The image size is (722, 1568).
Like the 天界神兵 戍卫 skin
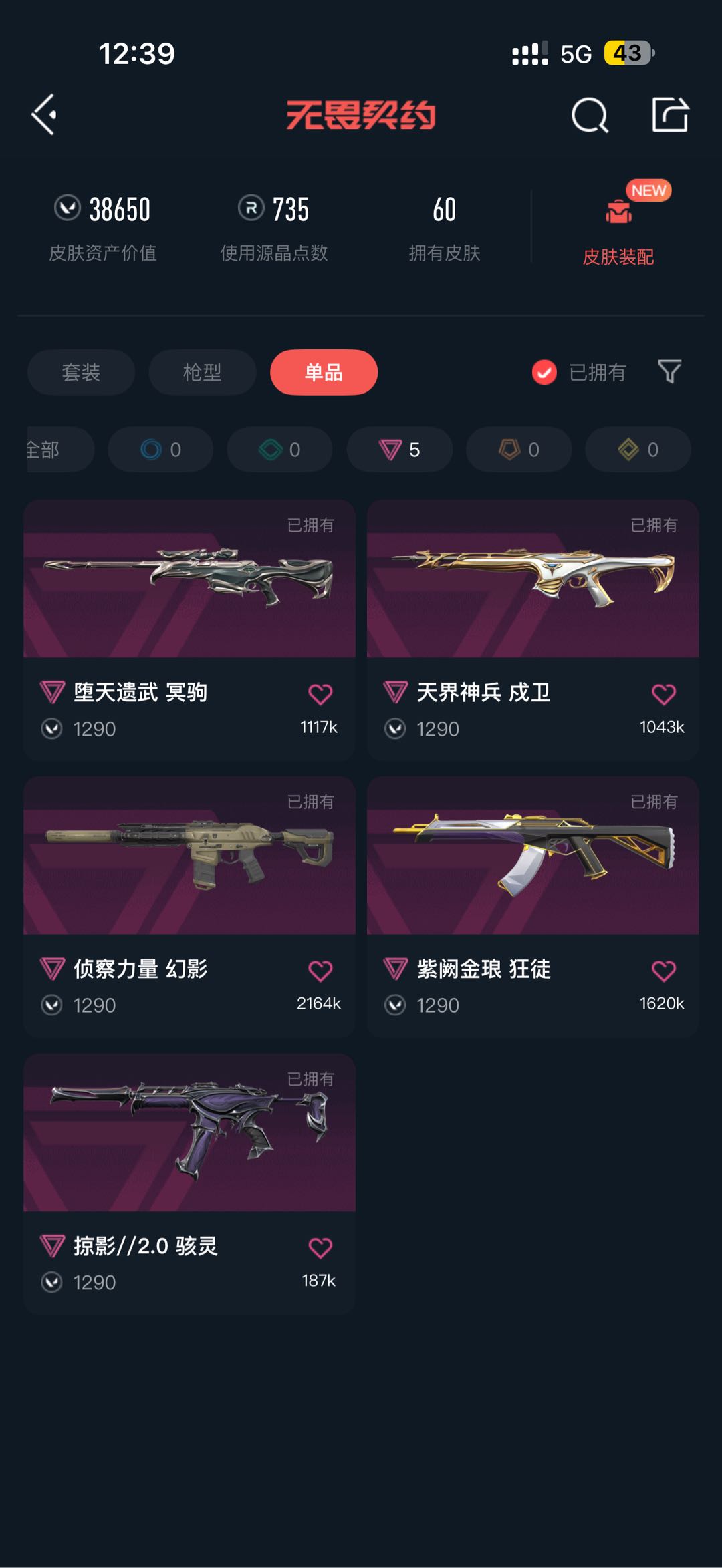[x=663, y=695]
